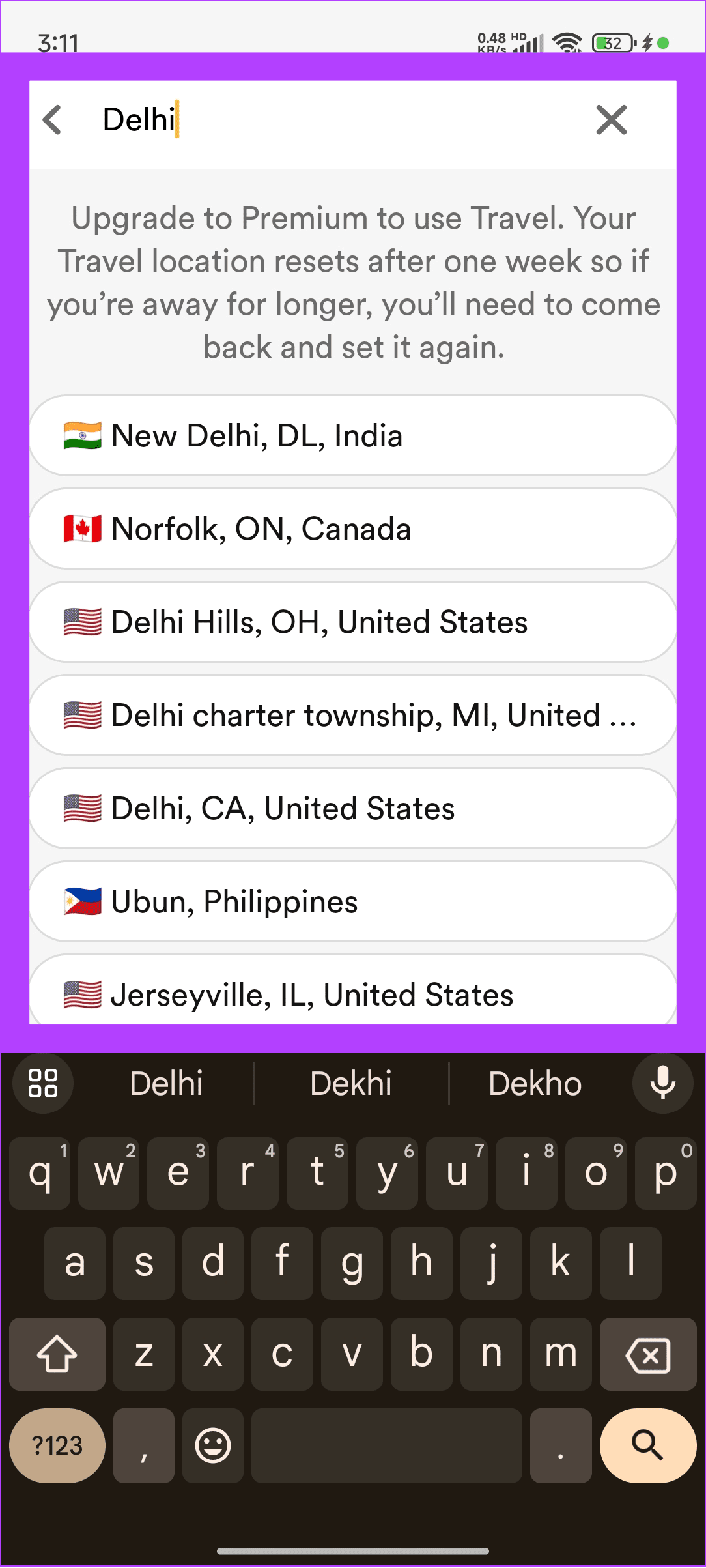Choose Delhi Hills, OH, United States

click(352, 621)
